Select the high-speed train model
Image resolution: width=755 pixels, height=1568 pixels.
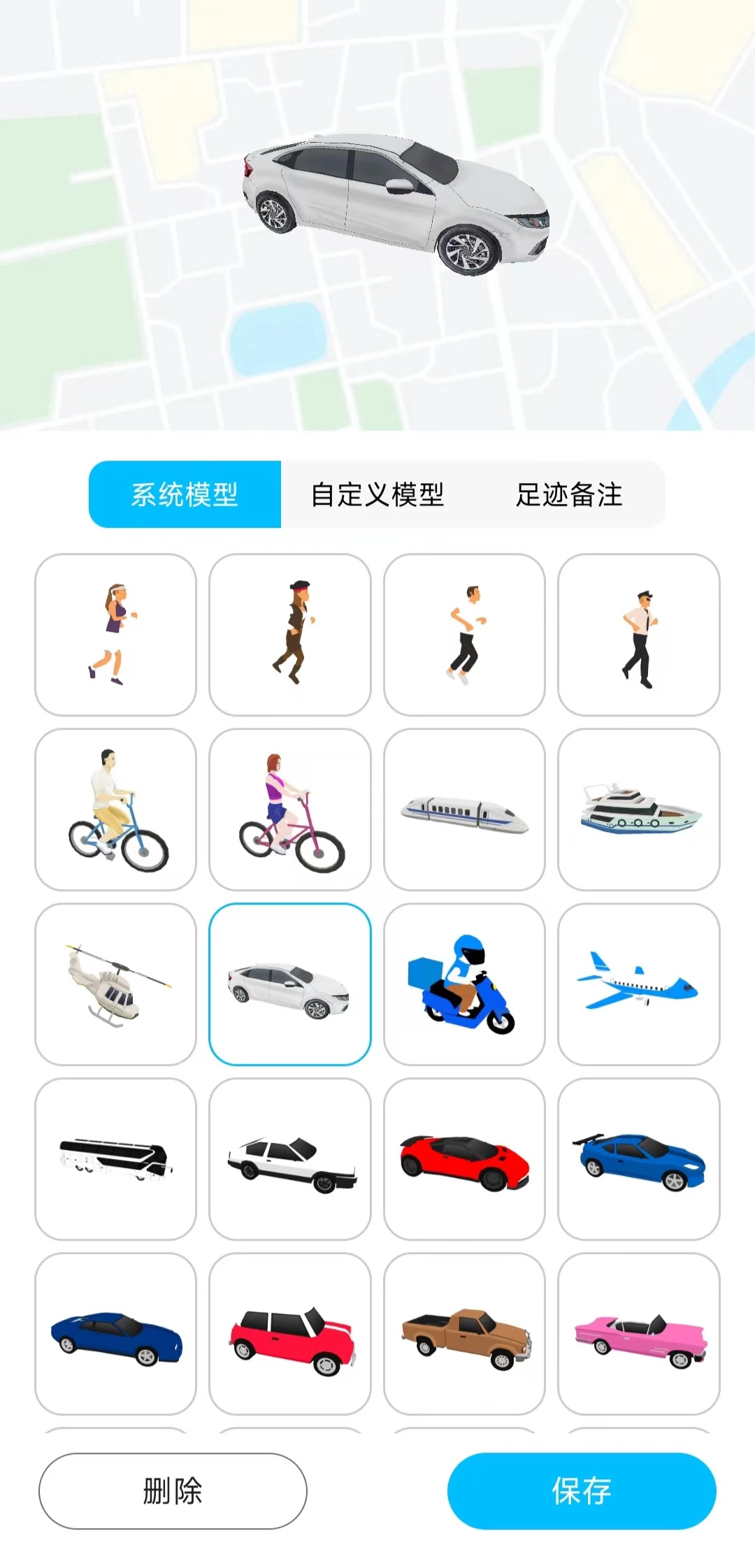464,810
